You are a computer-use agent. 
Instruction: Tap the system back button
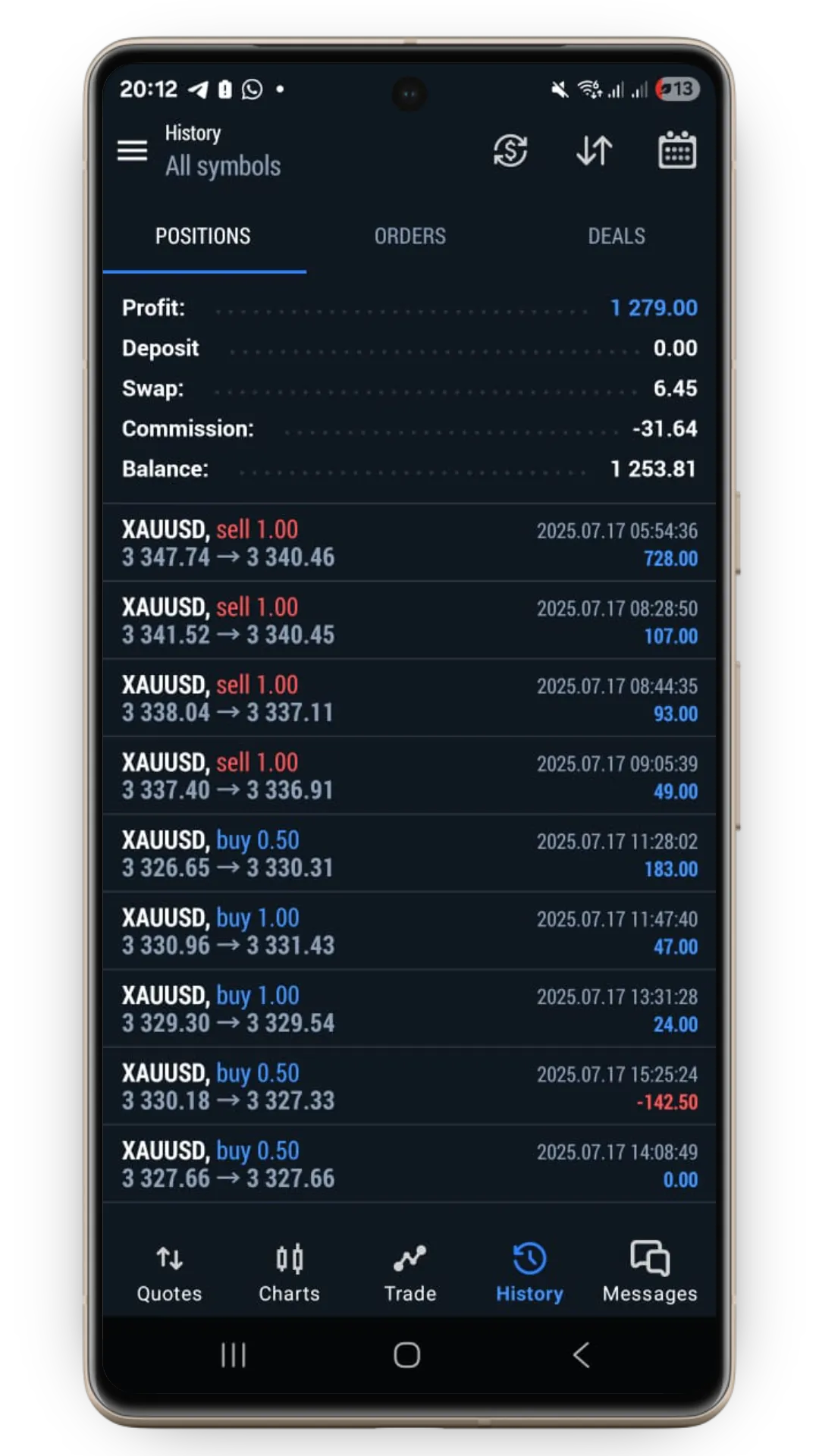point(582,1355)
